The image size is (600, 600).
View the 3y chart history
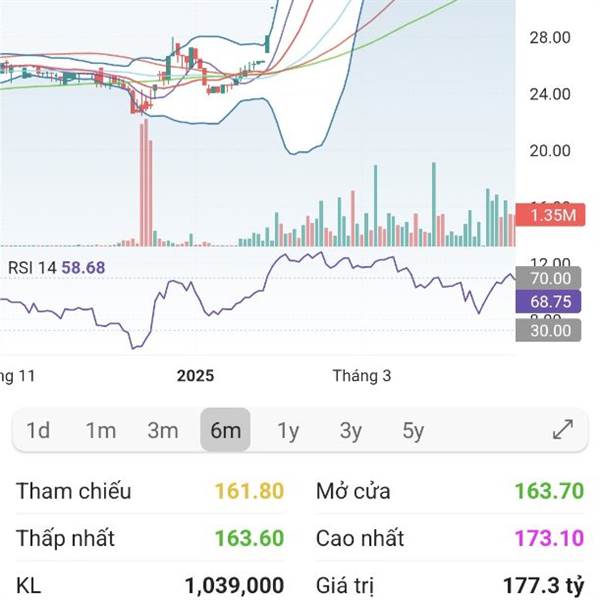pos(350,431)
